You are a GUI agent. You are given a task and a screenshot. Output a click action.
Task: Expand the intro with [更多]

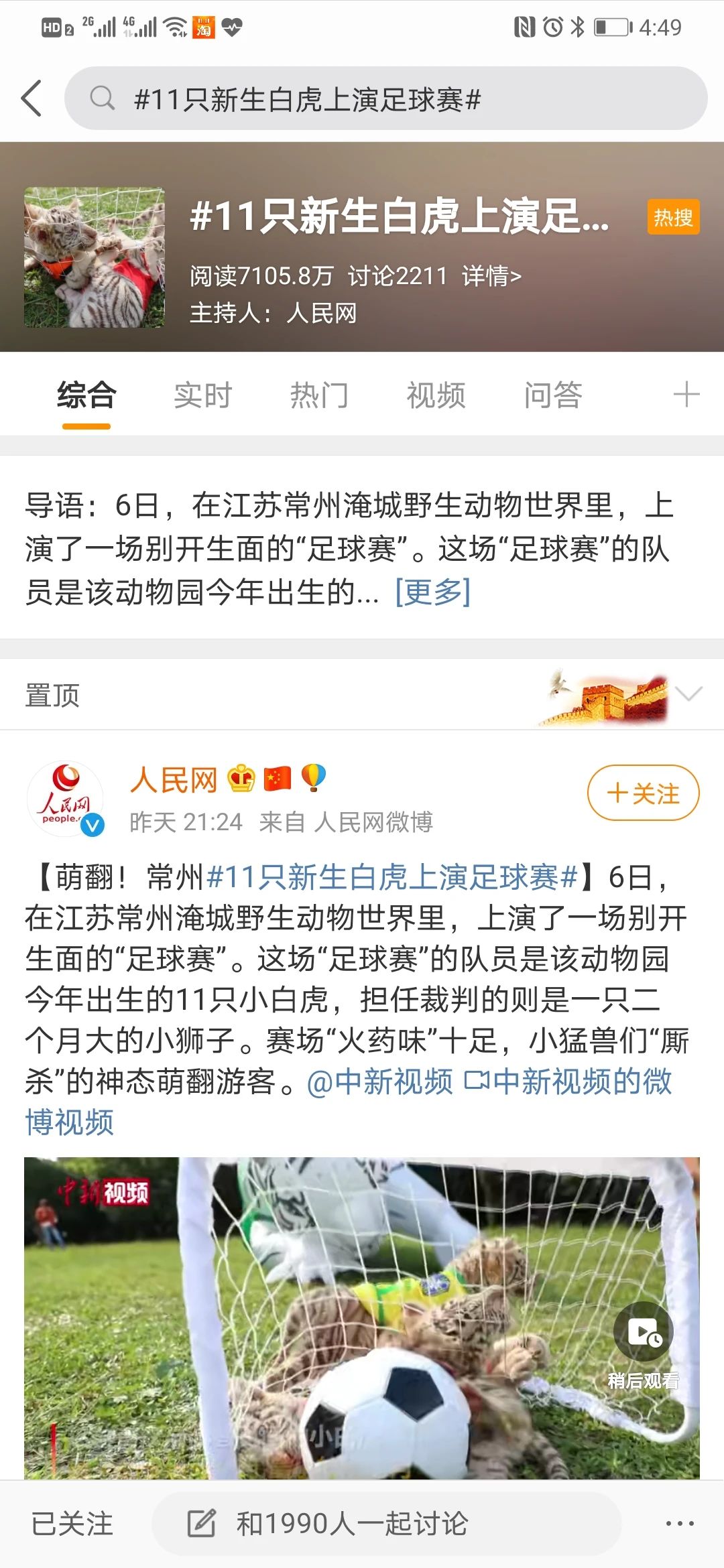[433, 592]
